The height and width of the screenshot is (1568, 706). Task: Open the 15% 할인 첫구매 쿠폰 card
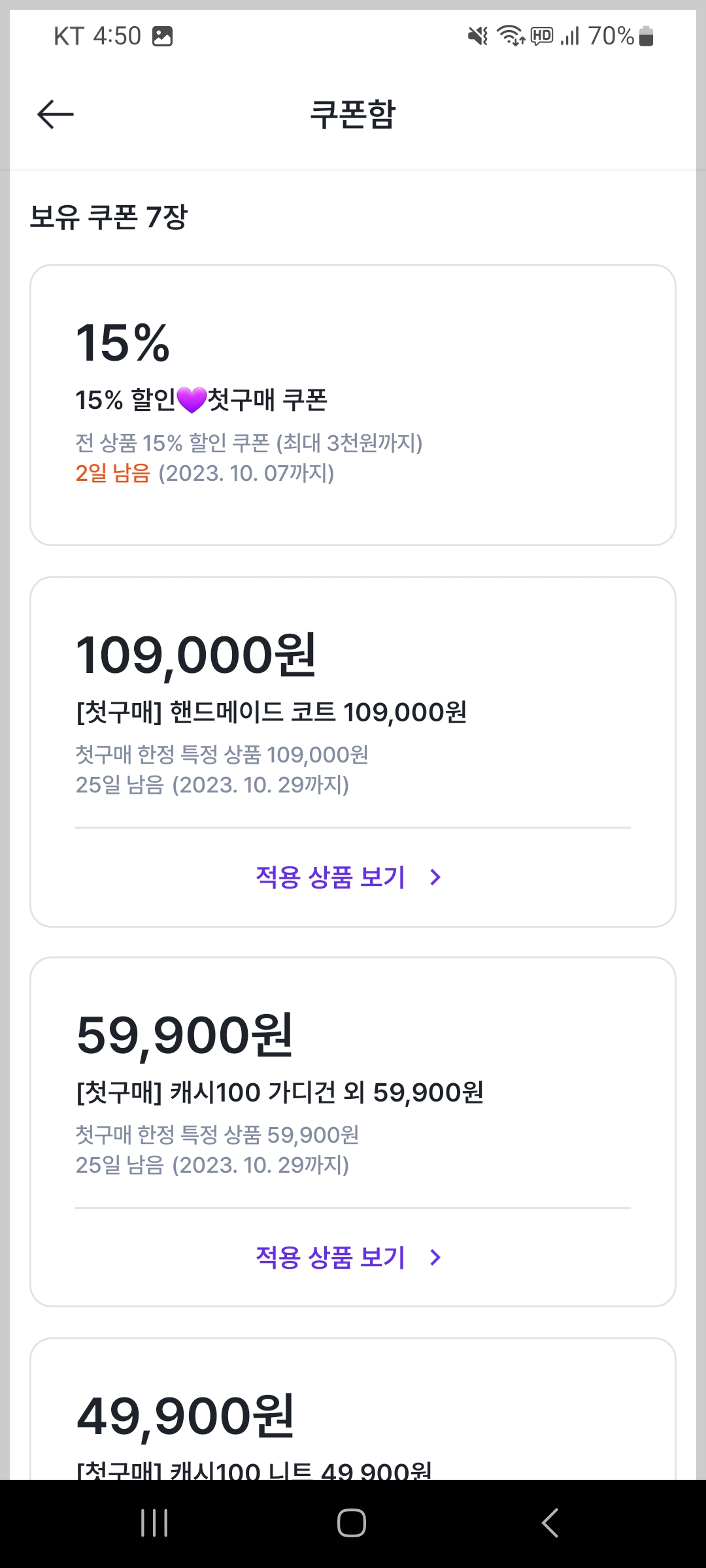pos(353,402)
